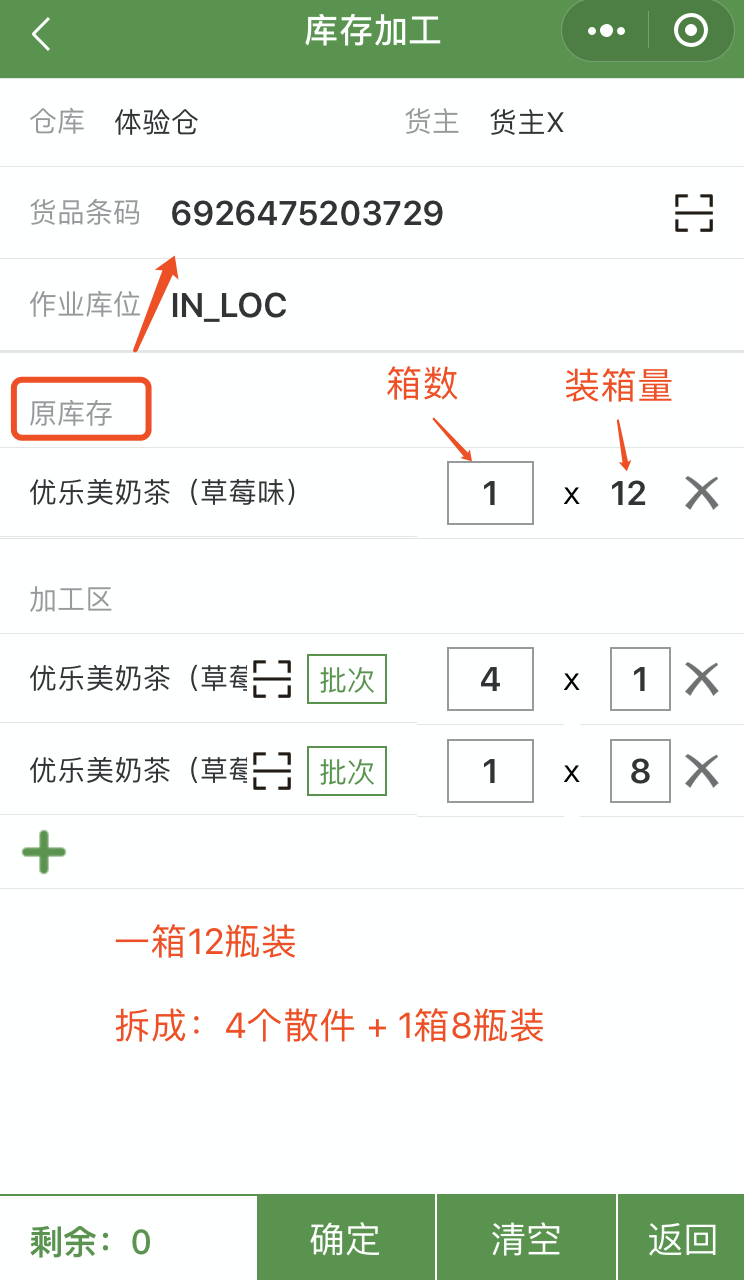Edit the packing quantity field showing 8

point(640,771)
